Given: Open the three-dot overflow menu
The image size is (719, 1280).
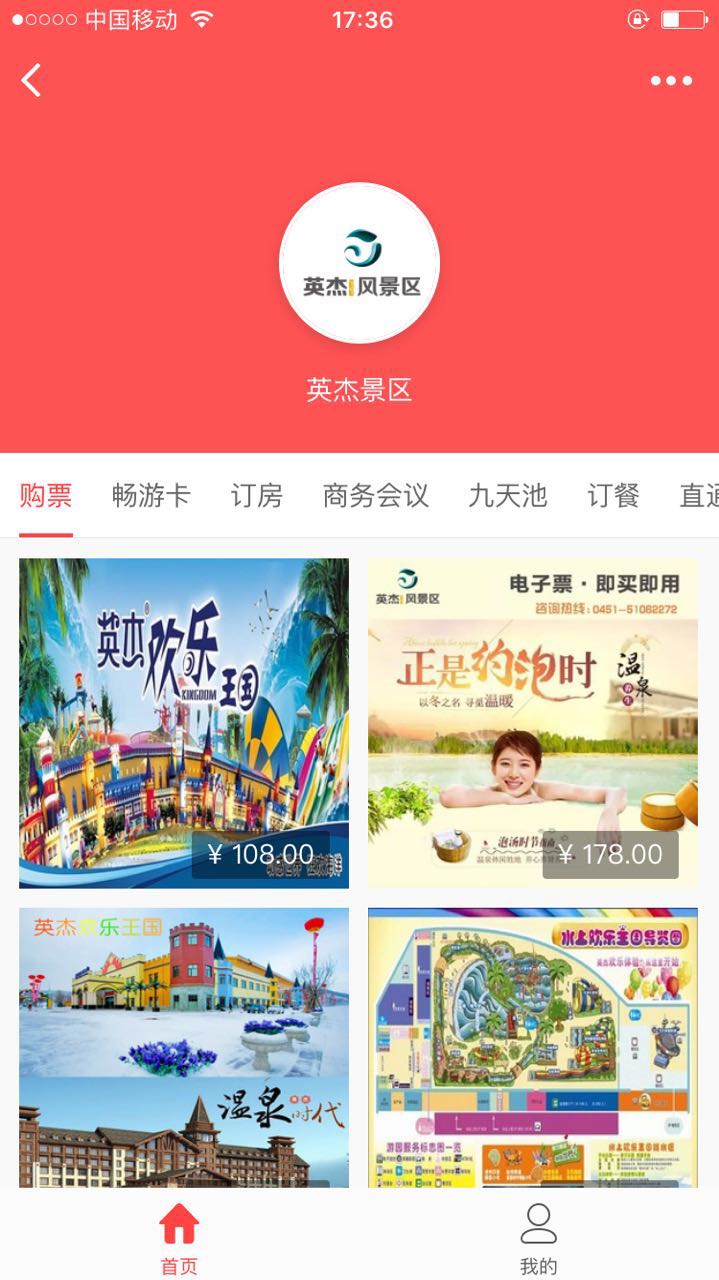Looking at the screenshot, I should pos(671,81).
